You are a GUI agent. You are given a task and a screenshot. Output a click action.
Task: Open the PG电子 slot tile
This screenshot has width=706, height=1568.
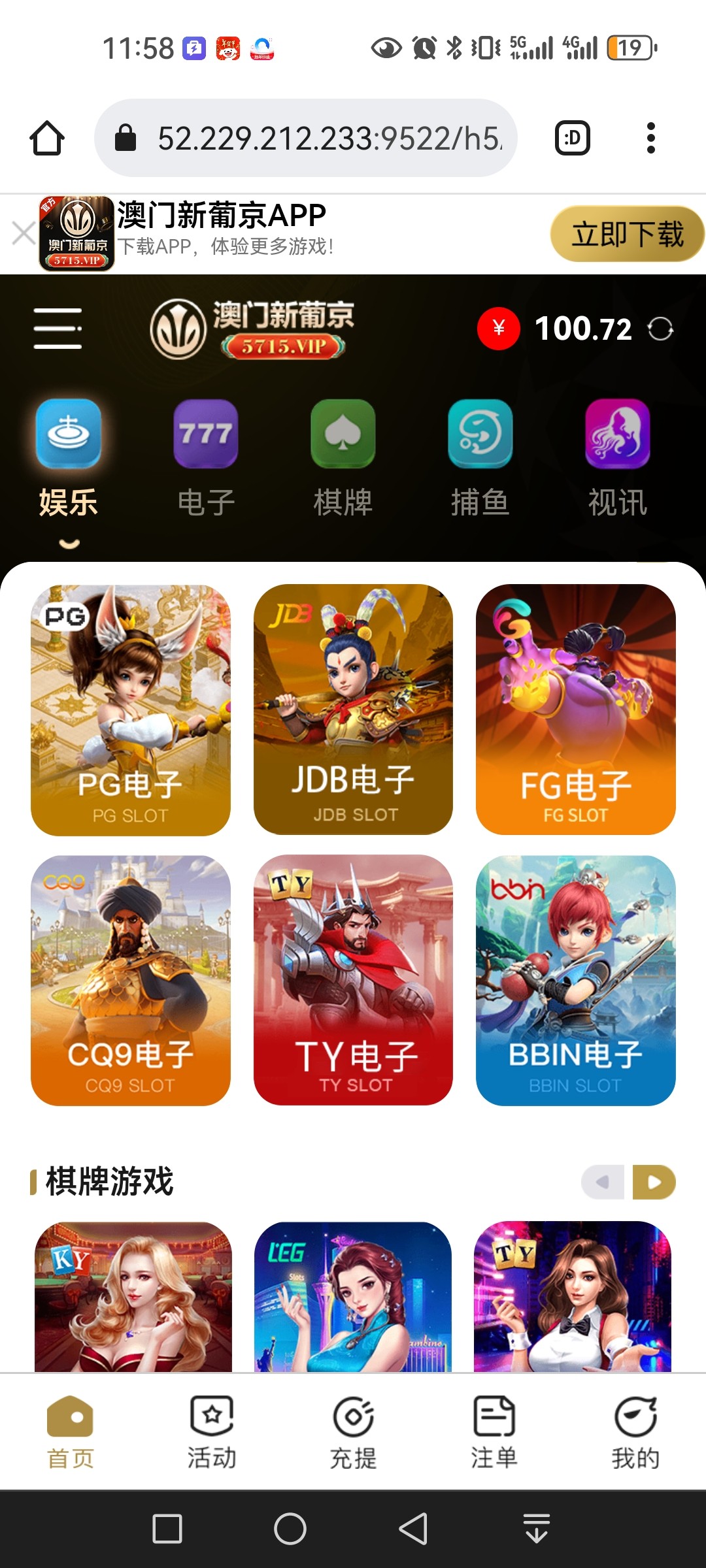[x=131, y=710]
